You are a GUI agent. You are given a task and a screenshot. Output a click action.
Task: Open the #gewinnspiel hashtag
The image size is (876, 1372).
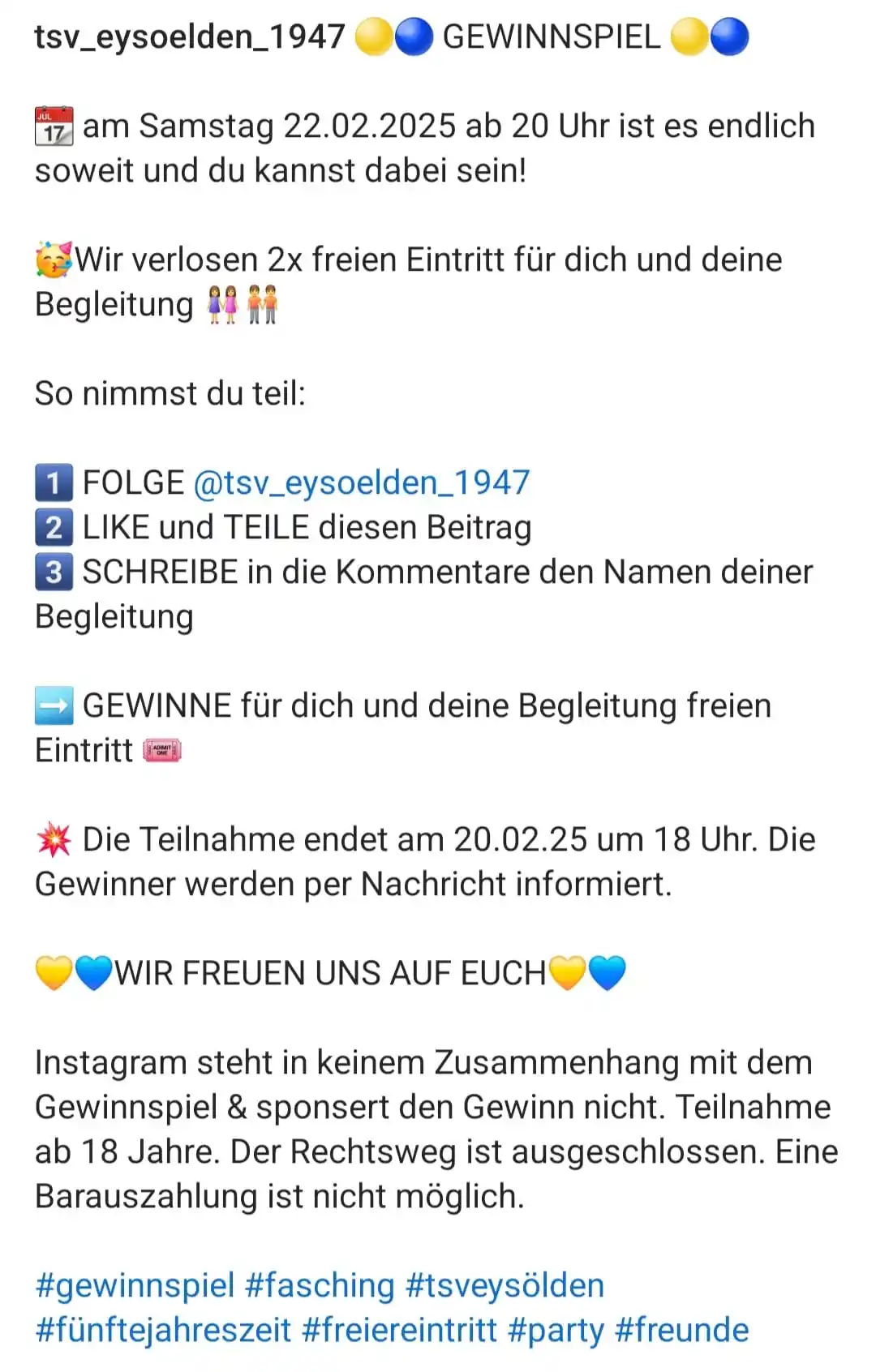pos(135,1286)
